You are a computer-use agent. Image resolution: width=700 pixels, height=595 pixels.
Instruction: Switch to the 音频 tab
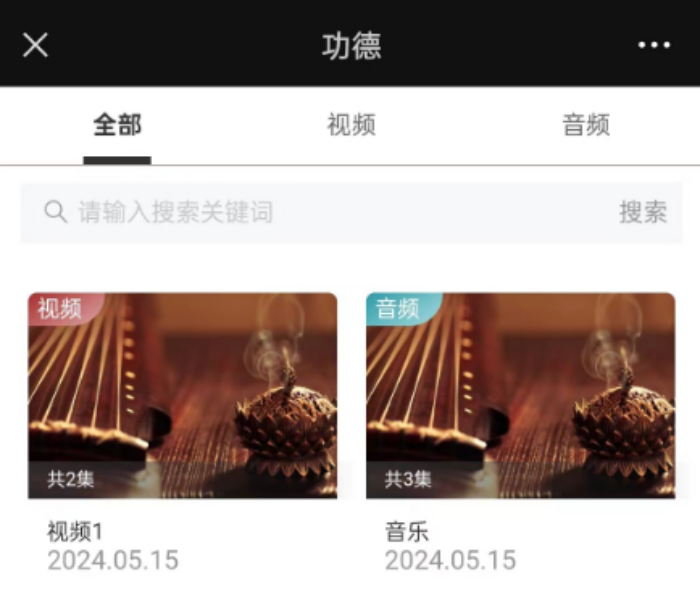pyautogui.click(x=586, y=126)
